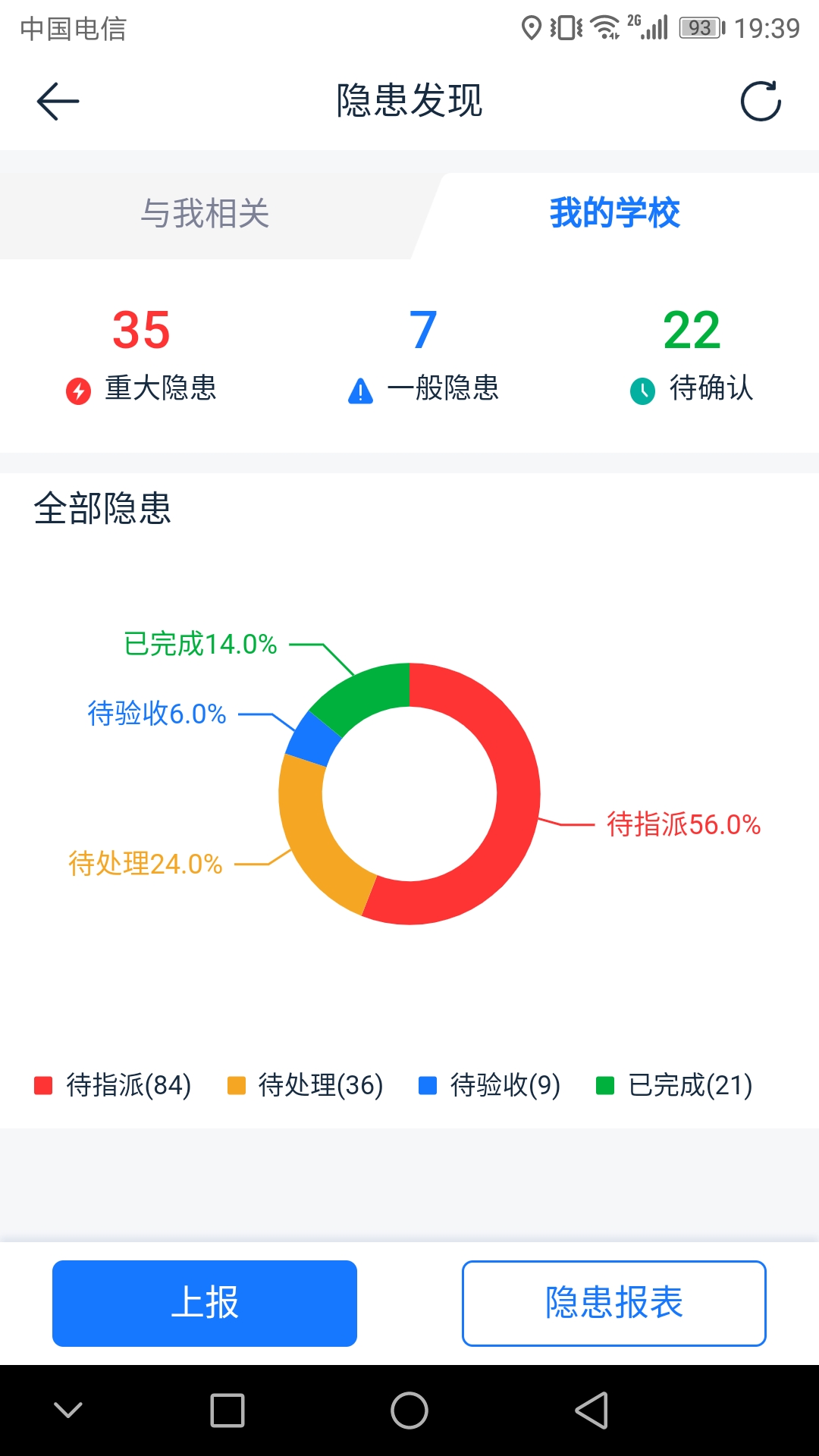
Task: Go back using the top-left arrow
Action: point(58,101)
